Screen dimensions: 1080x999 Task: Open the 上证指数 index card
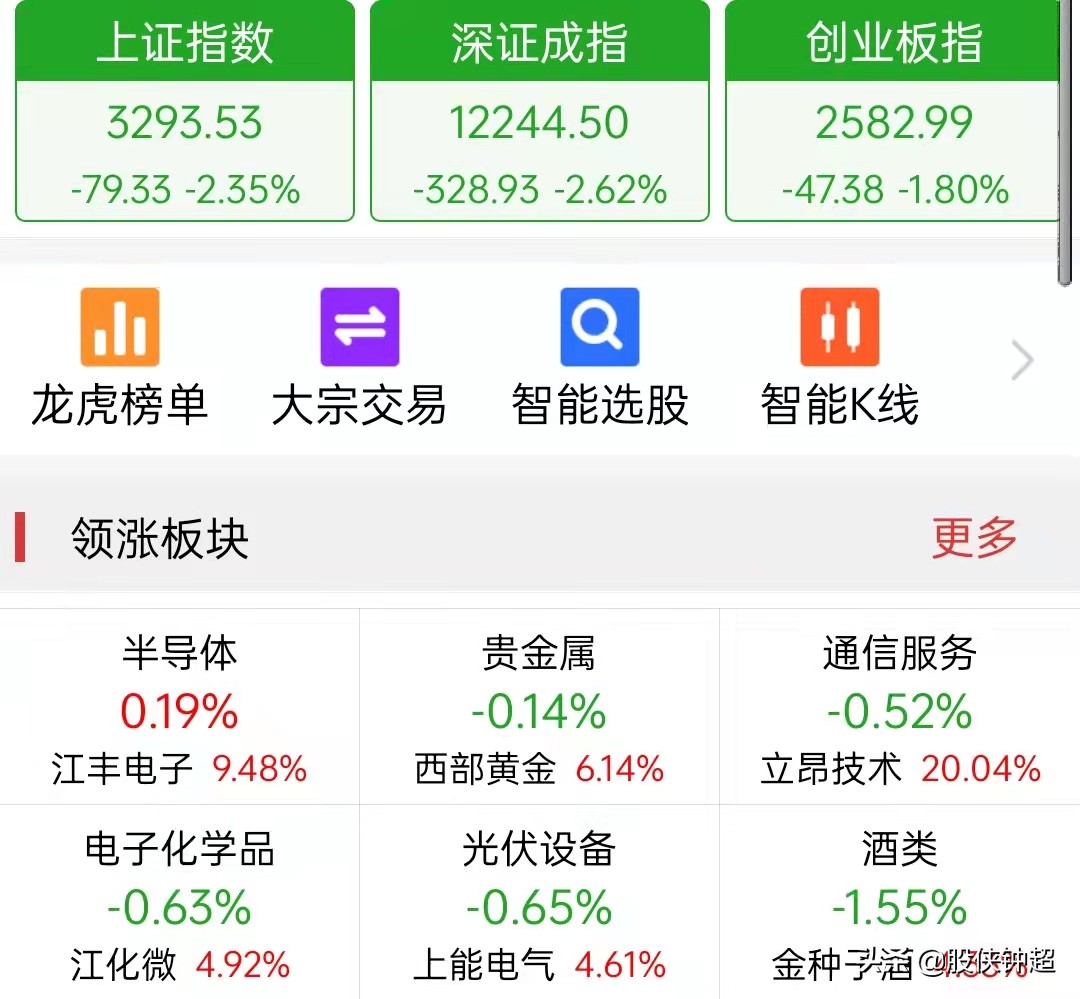[184, 110]
